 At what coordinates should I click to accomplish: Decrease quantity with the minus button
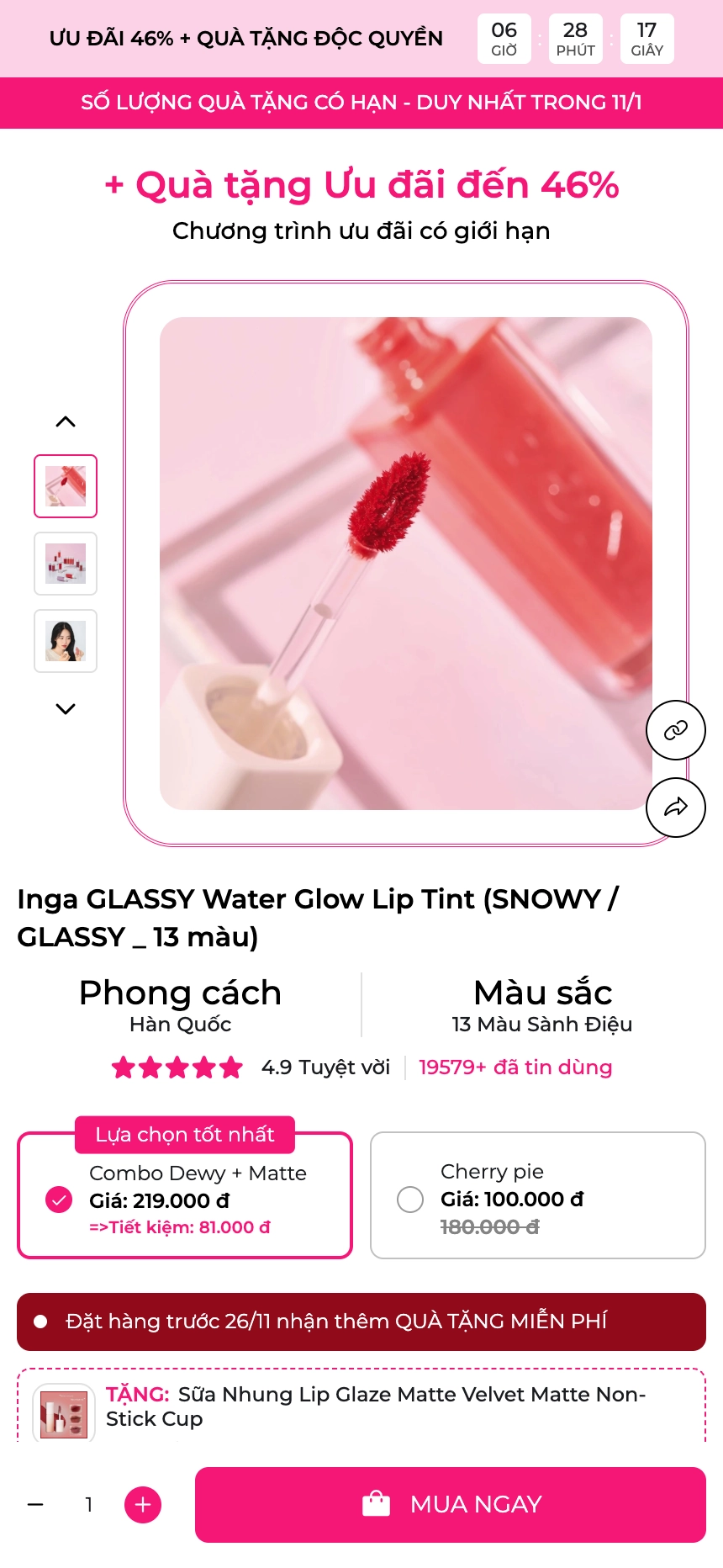tap(35, 1504)
